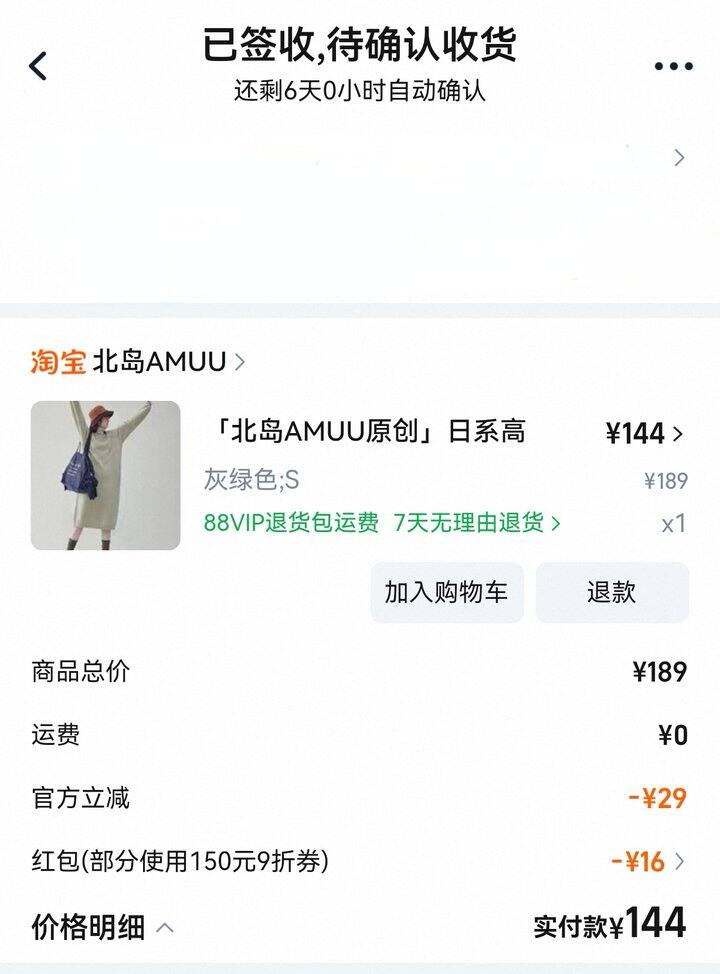Request a refund with 退款

point(611,592)
